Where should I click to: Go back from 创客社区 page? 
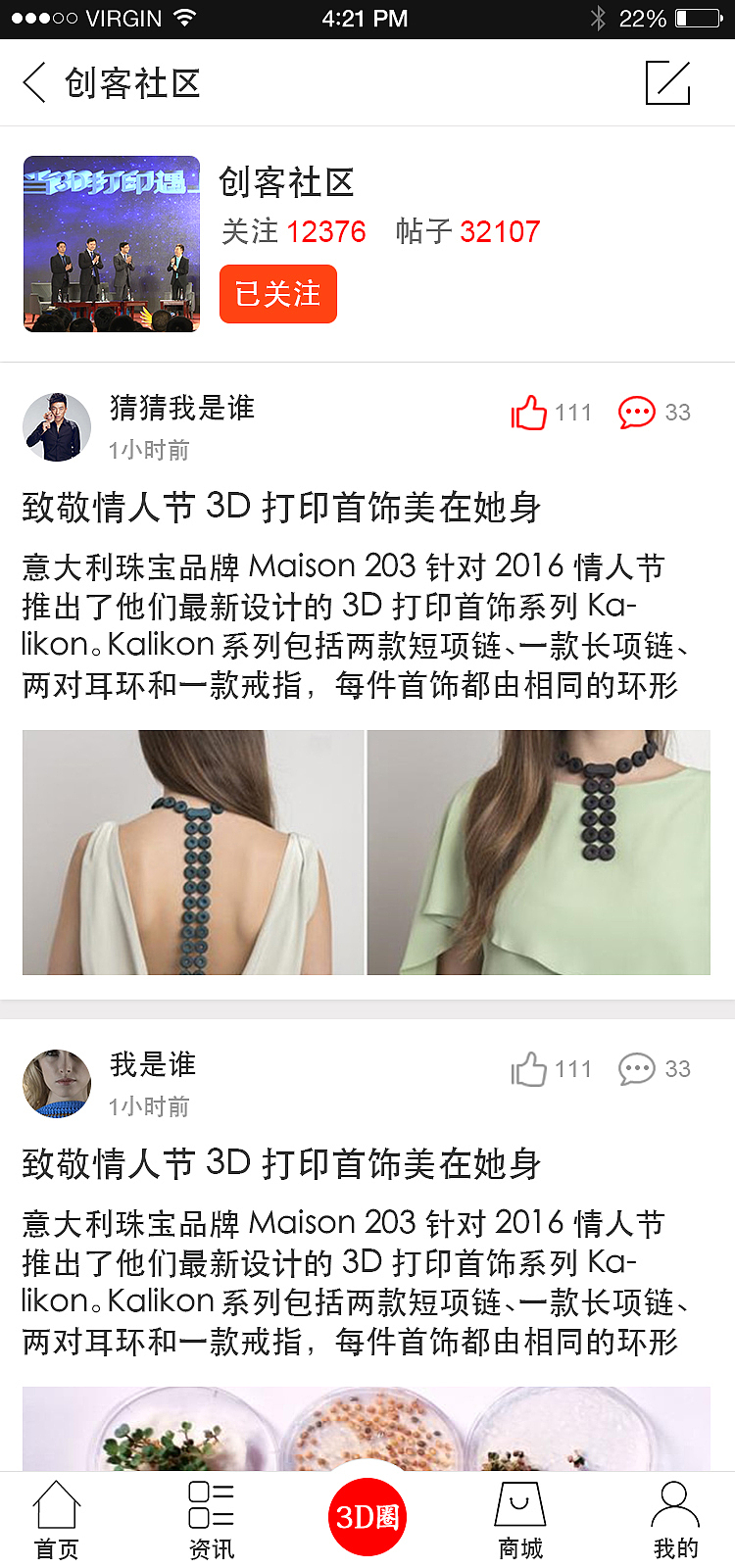35,82
